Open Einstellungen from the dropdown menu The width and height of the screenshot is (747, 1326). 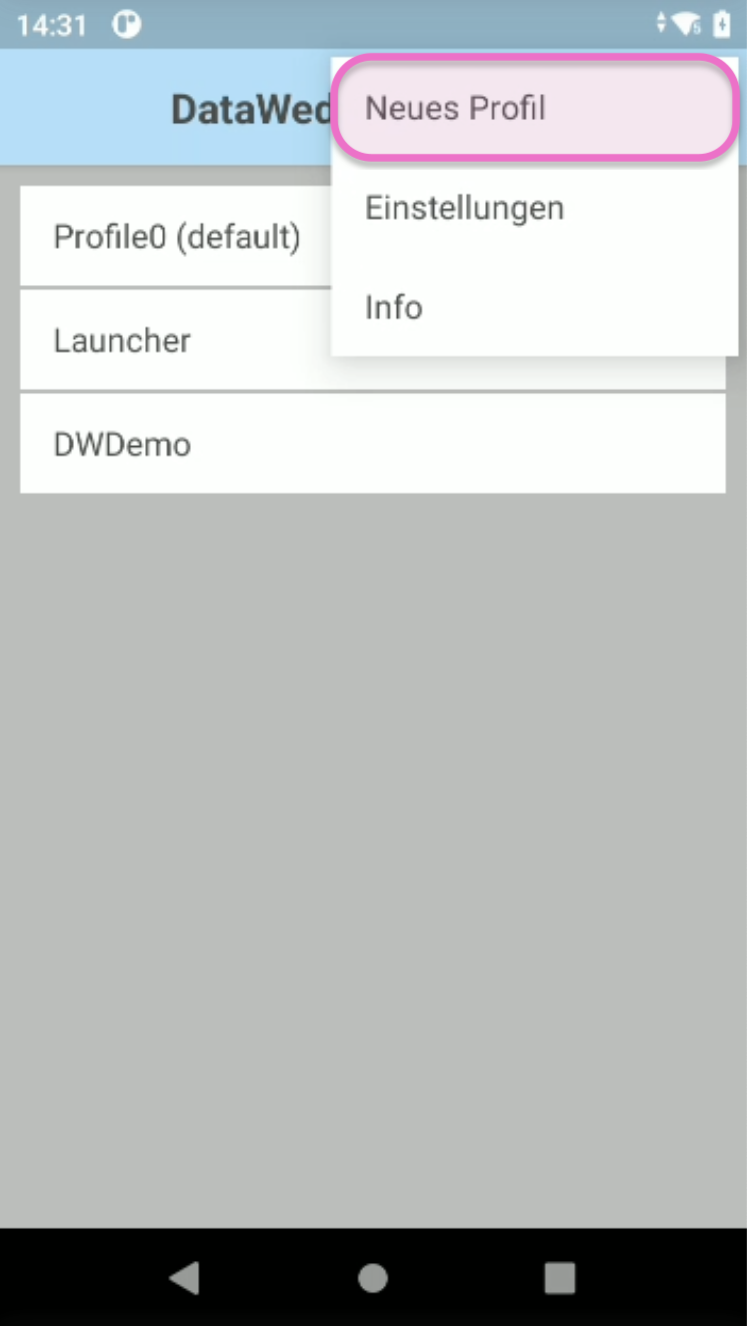tap(533, 208)
